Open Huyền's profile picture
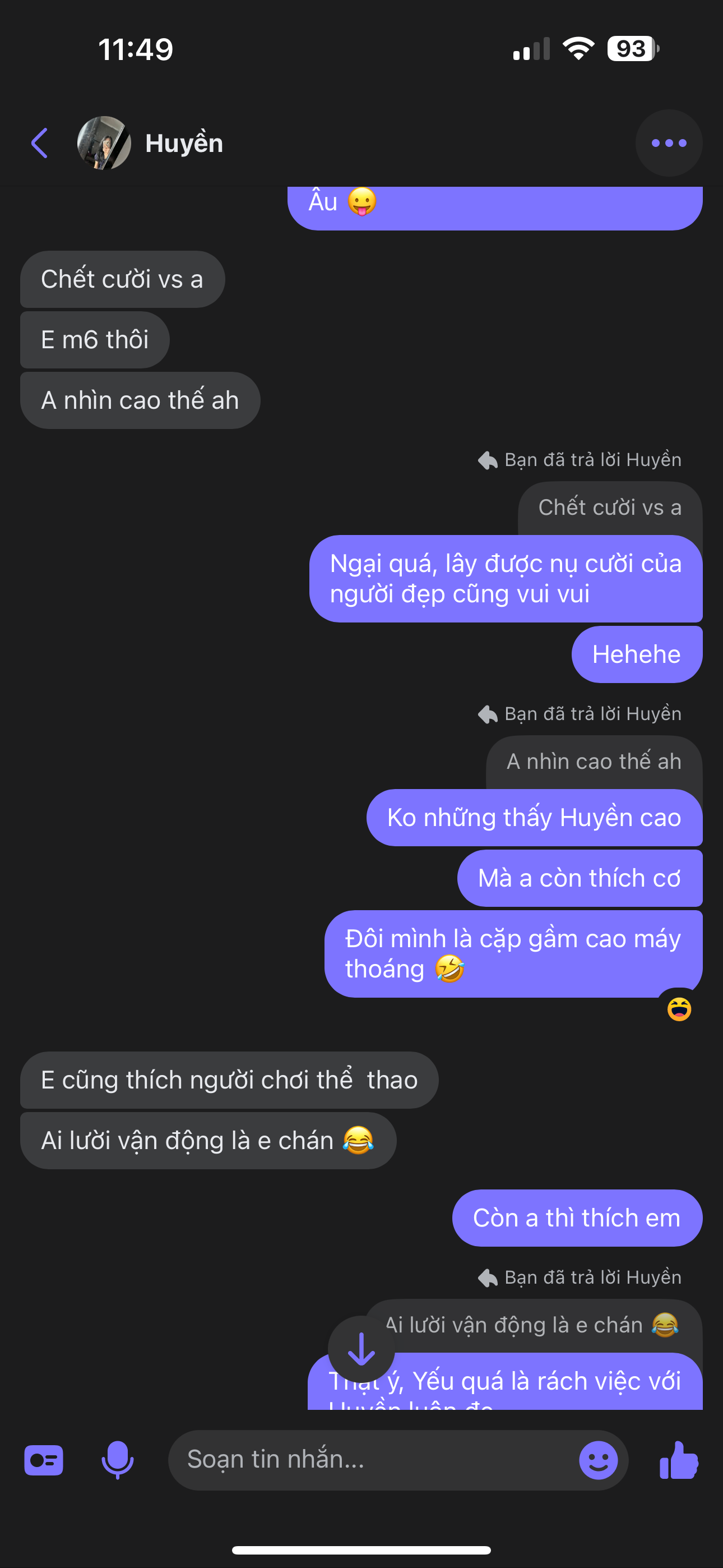This screenshot has width=723, height=1568. click(104, 143)
